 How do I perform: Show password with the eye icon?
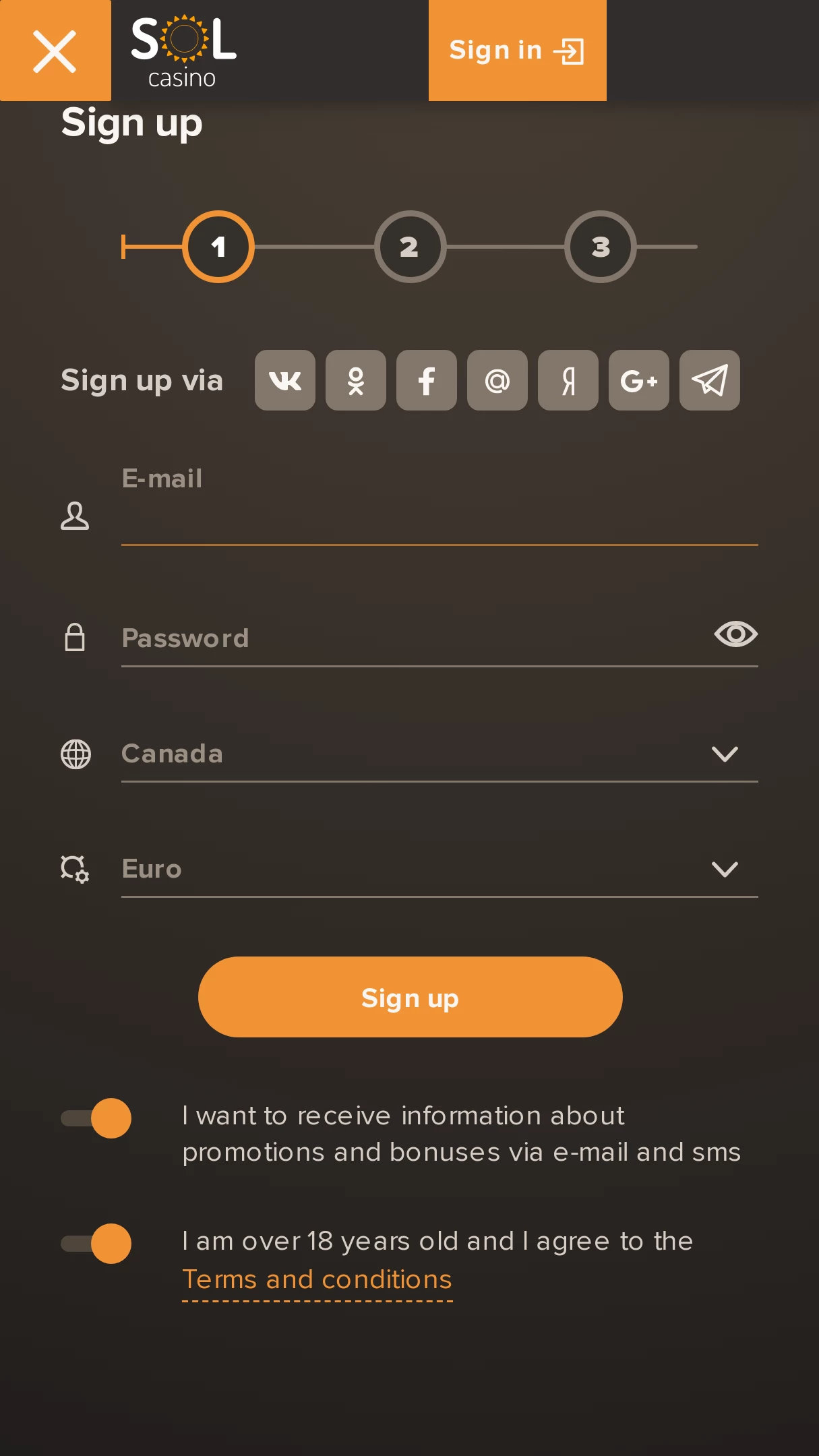tap(736, 634)
